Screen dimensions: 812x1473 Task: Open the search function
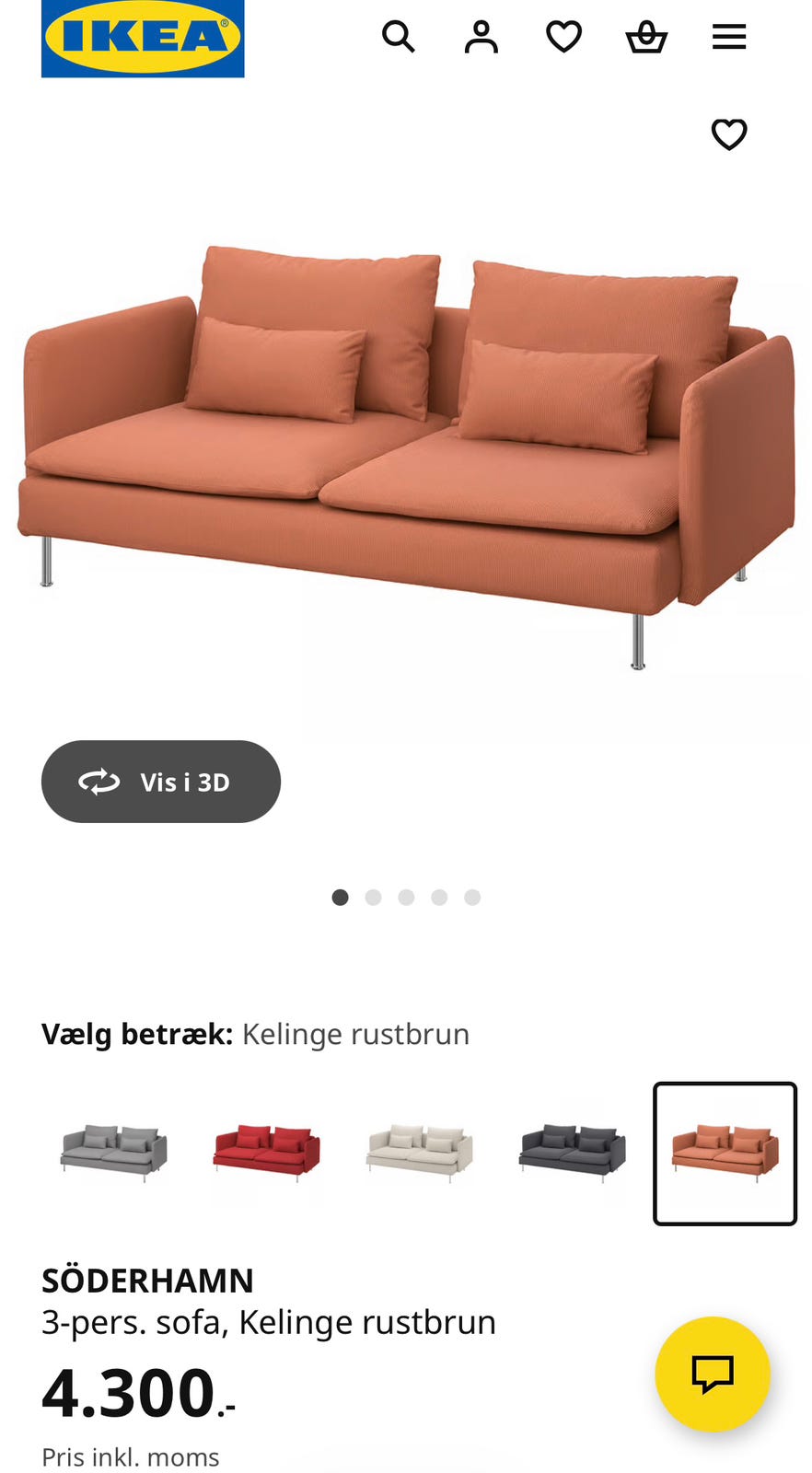point(399,37)
